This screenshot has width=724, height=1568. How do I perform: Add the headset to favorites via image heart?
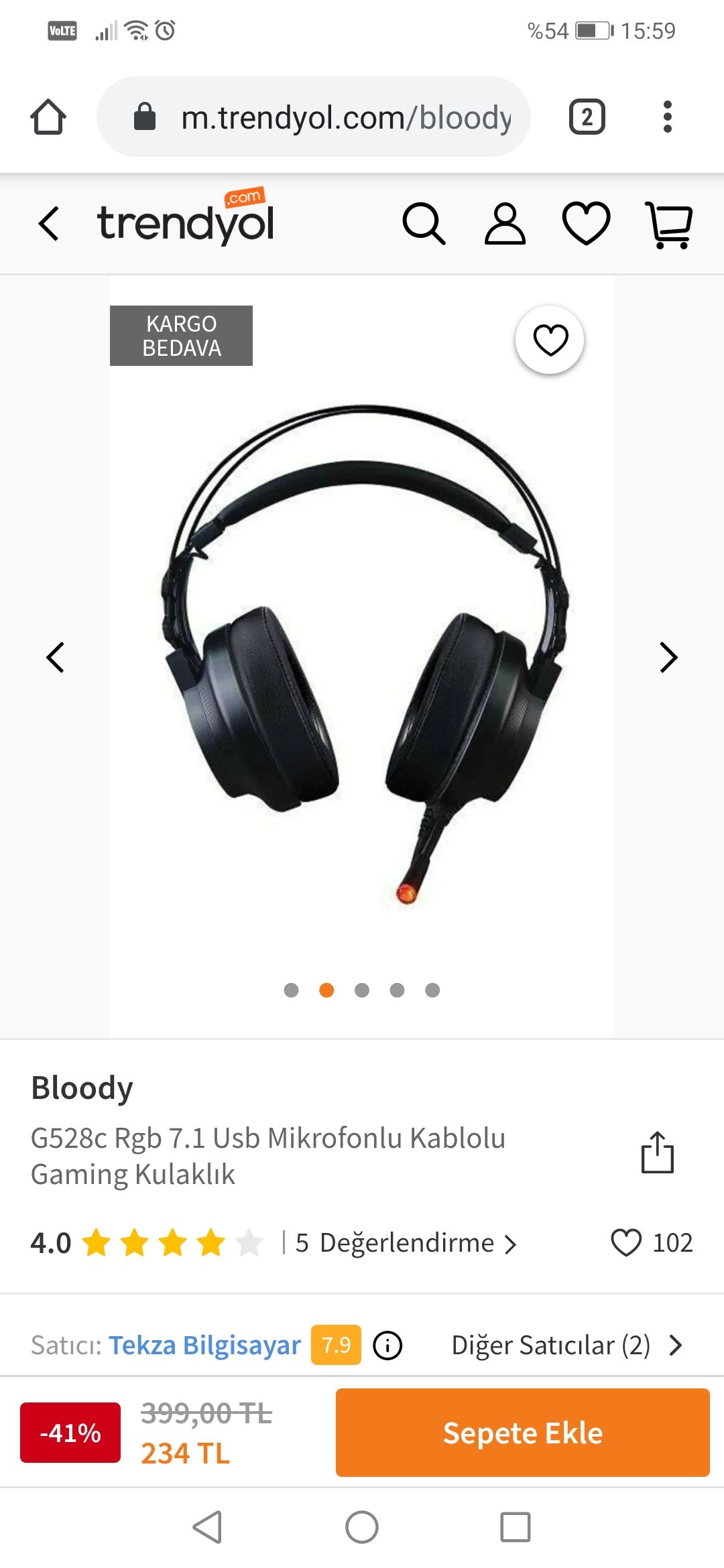click(x=550, y=340)
